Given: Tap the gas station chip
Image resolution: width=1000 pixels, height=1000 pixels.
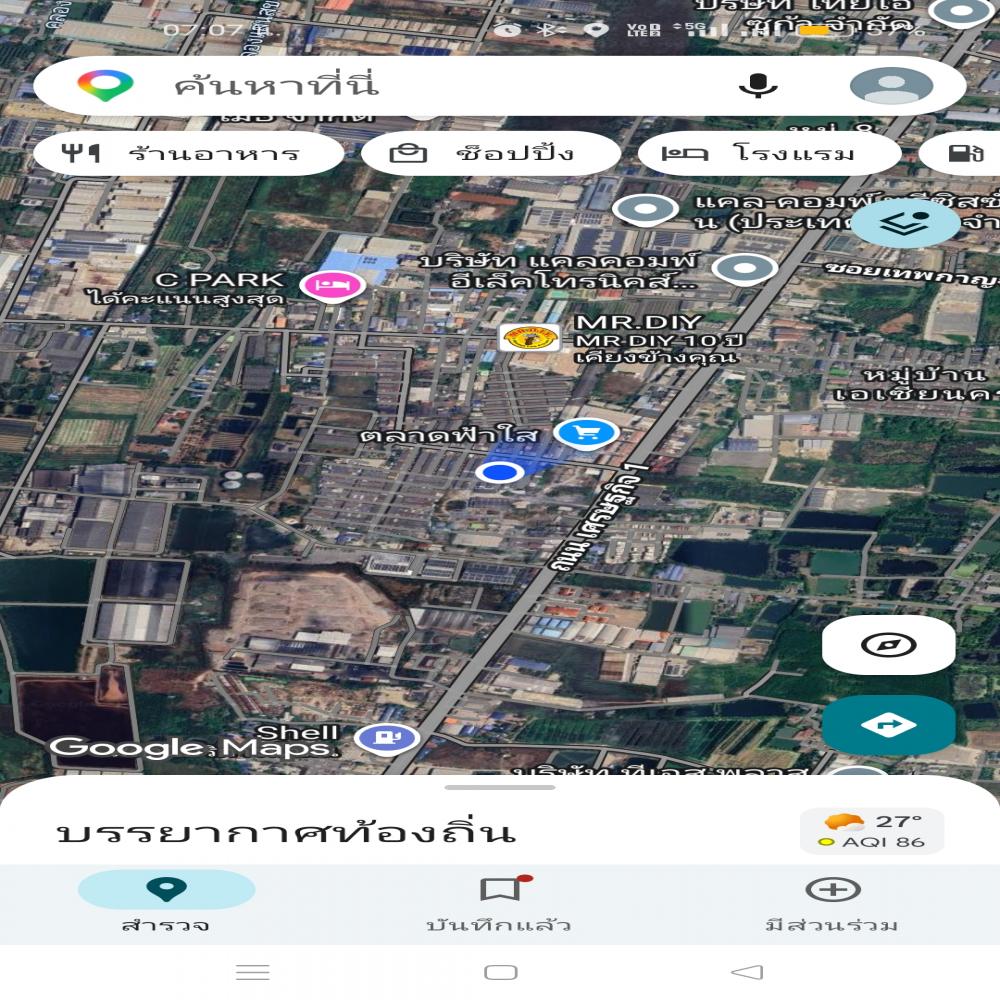Looking at the screenshot, I should 962,154.
